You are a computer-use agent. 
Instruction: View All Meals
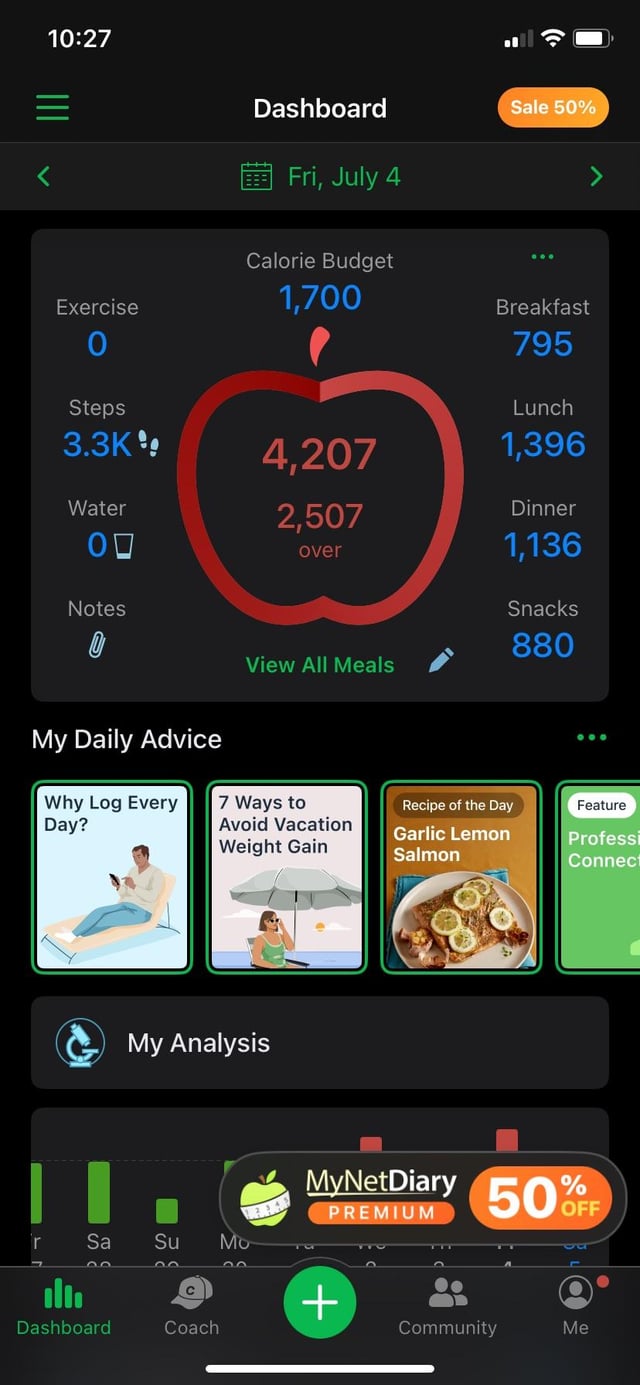click(x=320, y=665)
